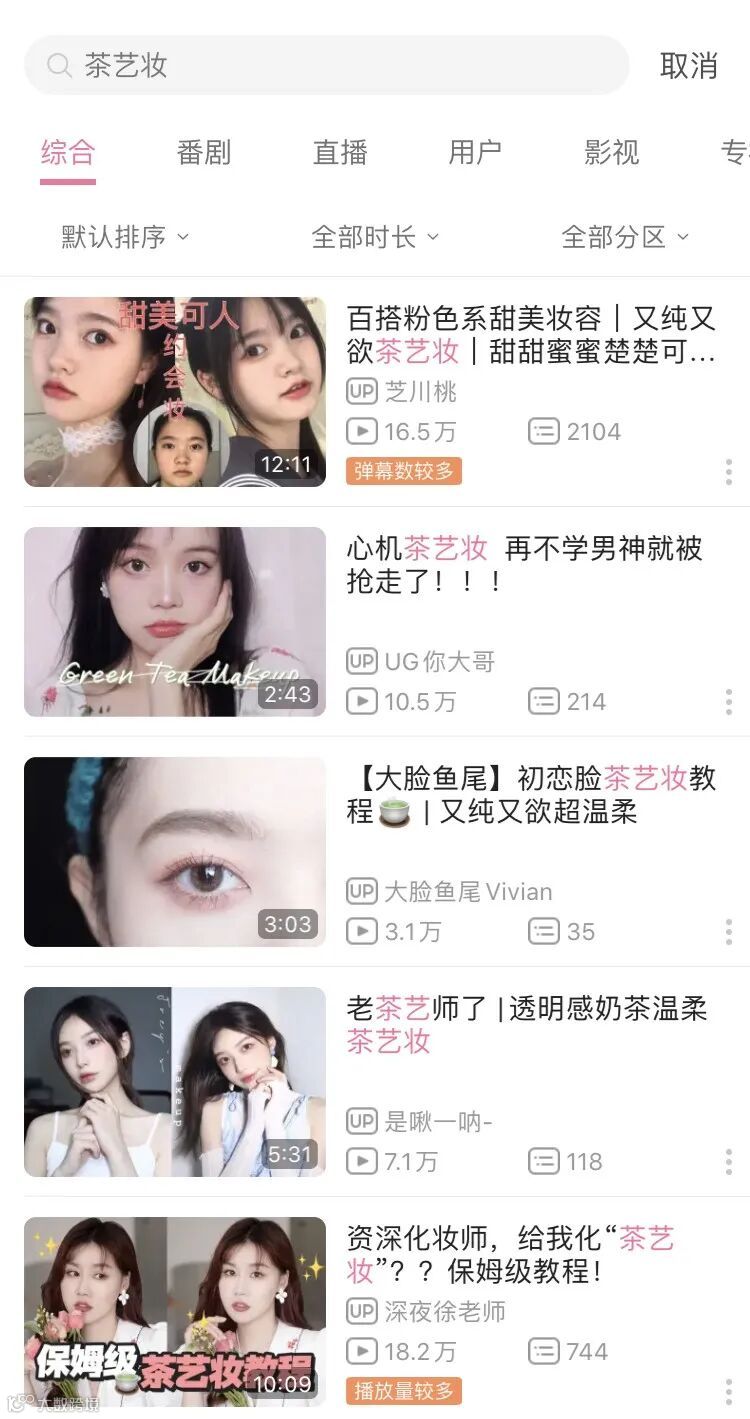Open more options for 芝川桃's video
750x1419 pixels.
click(729, 472)
